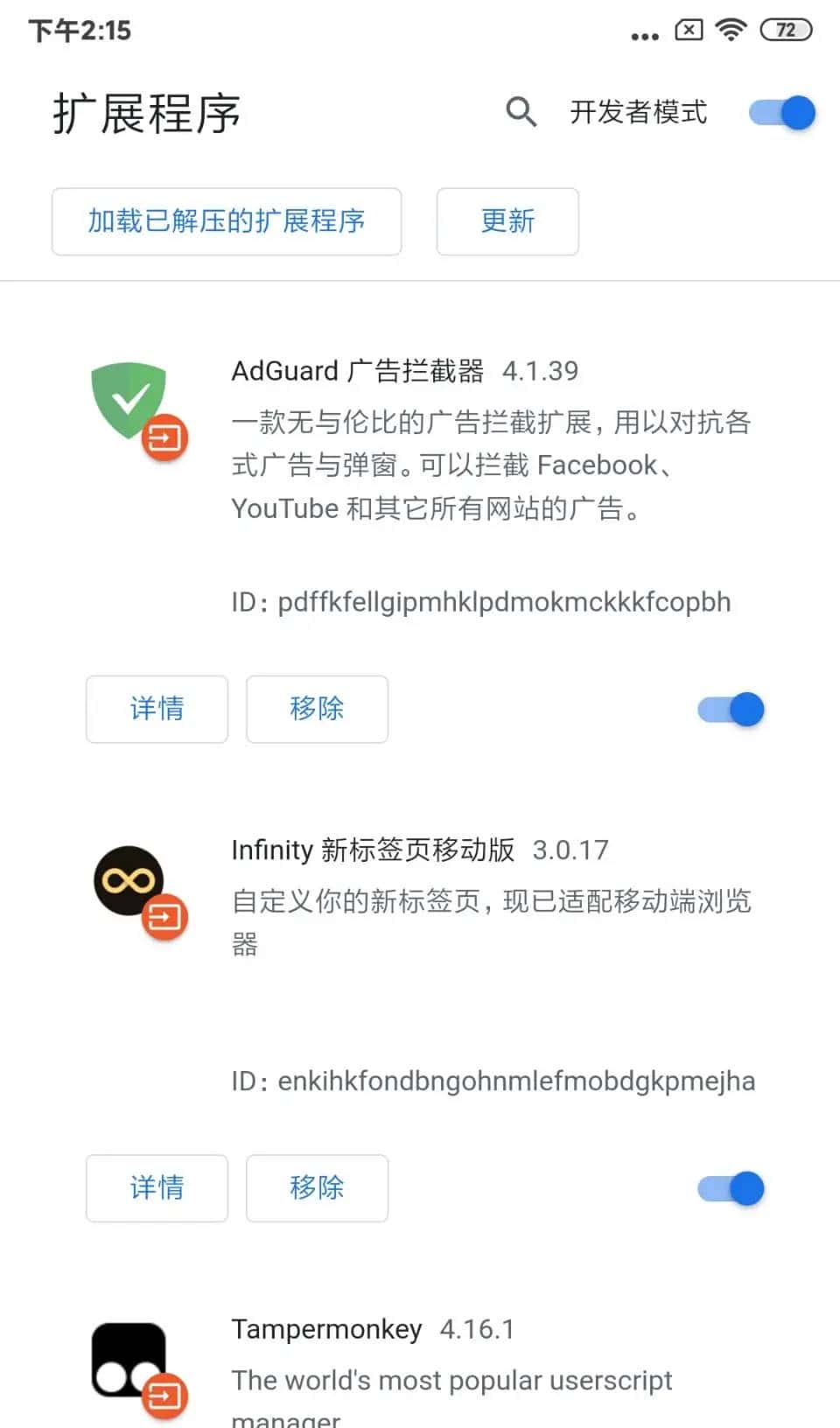
Task: Click the orange badge on the Infinity icon
Action: click(164, 918)
